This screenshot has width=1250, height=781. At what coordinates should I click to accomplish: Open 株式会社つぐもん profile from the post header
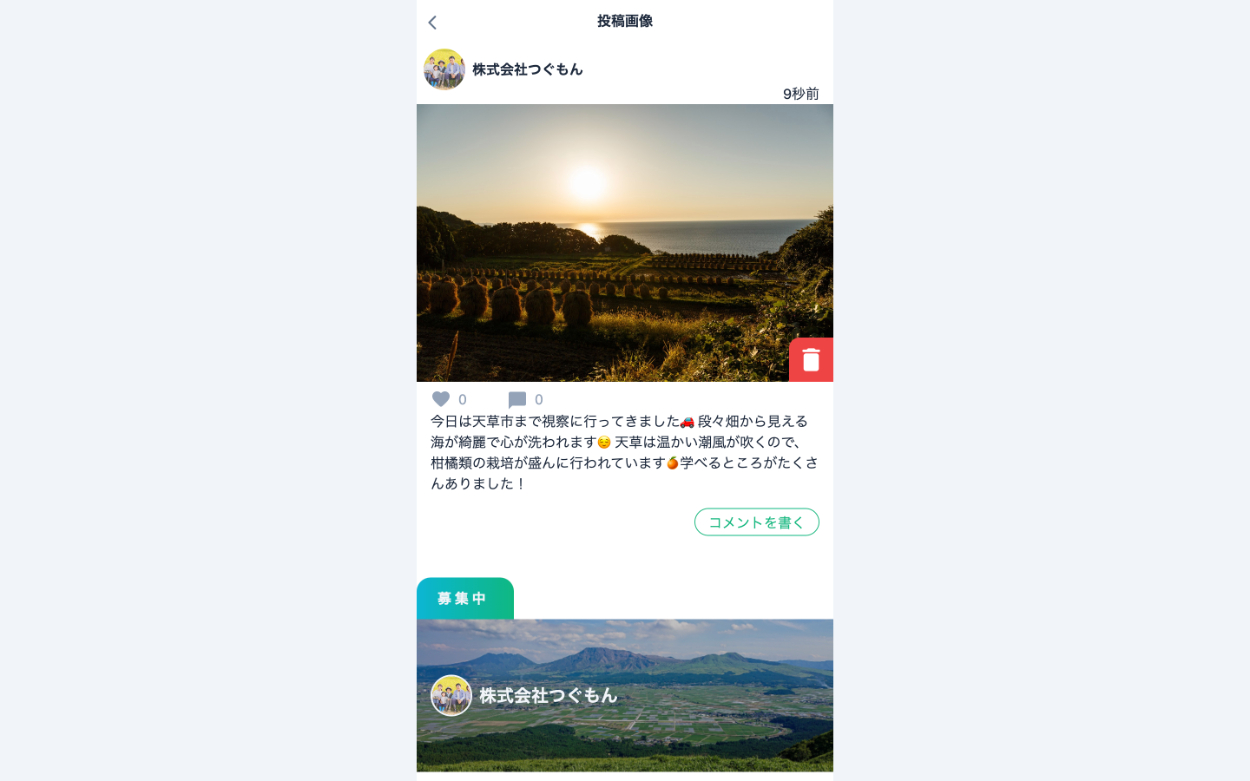(x=527, y=69)
